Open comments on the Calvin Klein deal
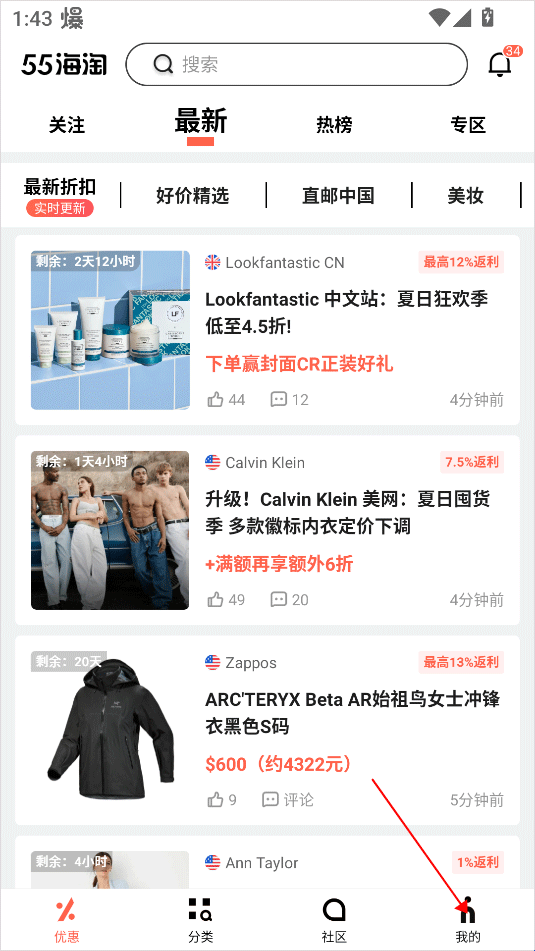This screenshot has width=535, height=951. click(x=289, y=600)
